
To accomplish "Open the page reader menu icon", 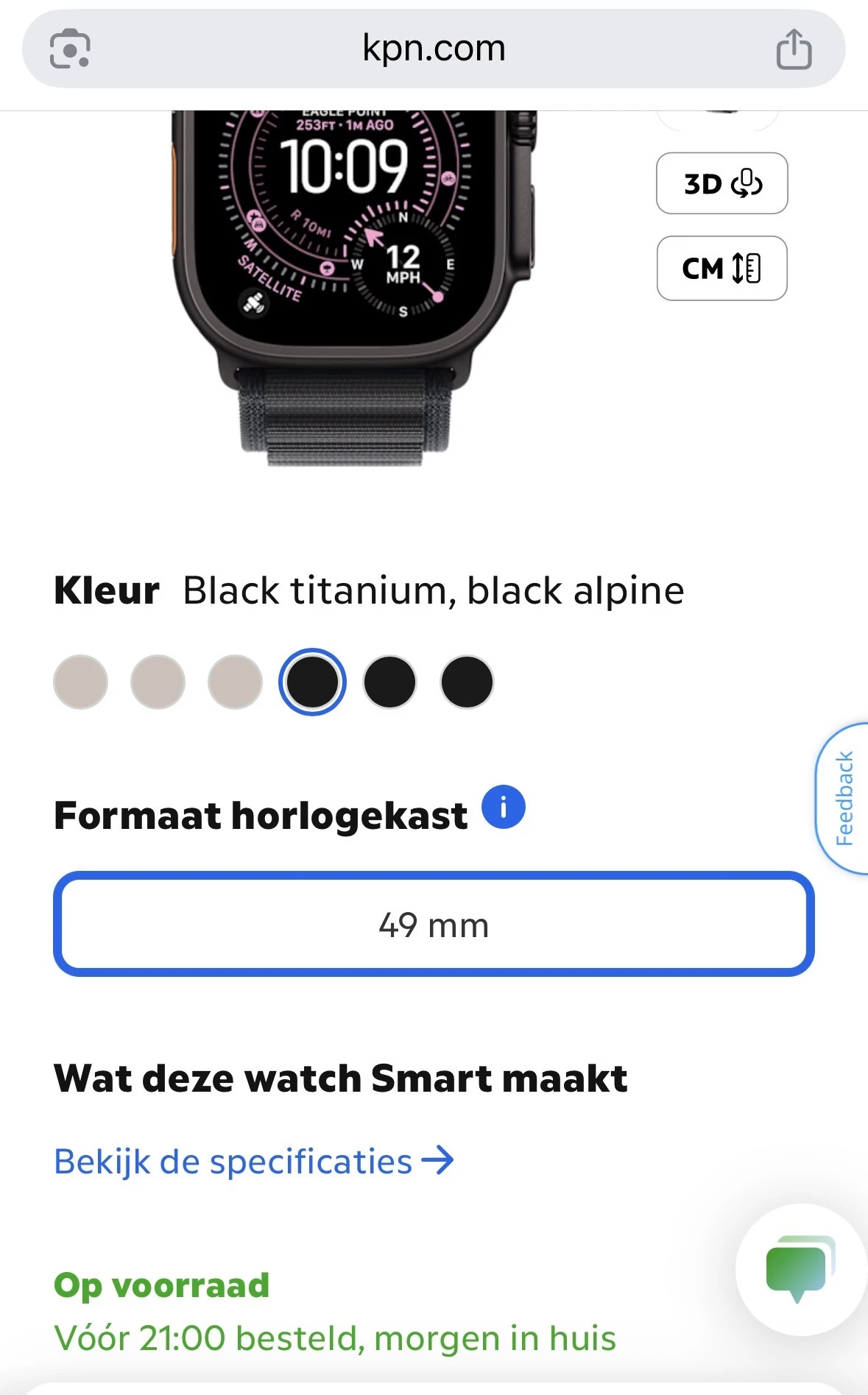I will pos(70,49).
